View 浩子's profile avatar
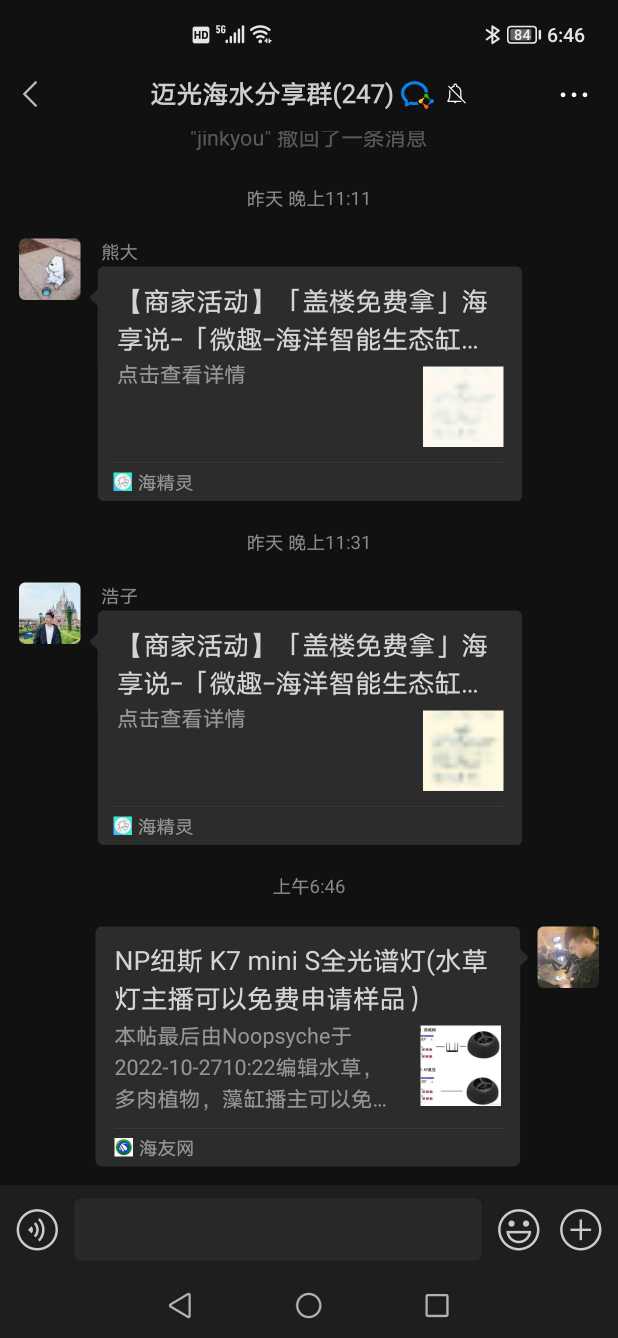Image resolution: width=618 pixels, height=1338 pixels. pos(50,613)
